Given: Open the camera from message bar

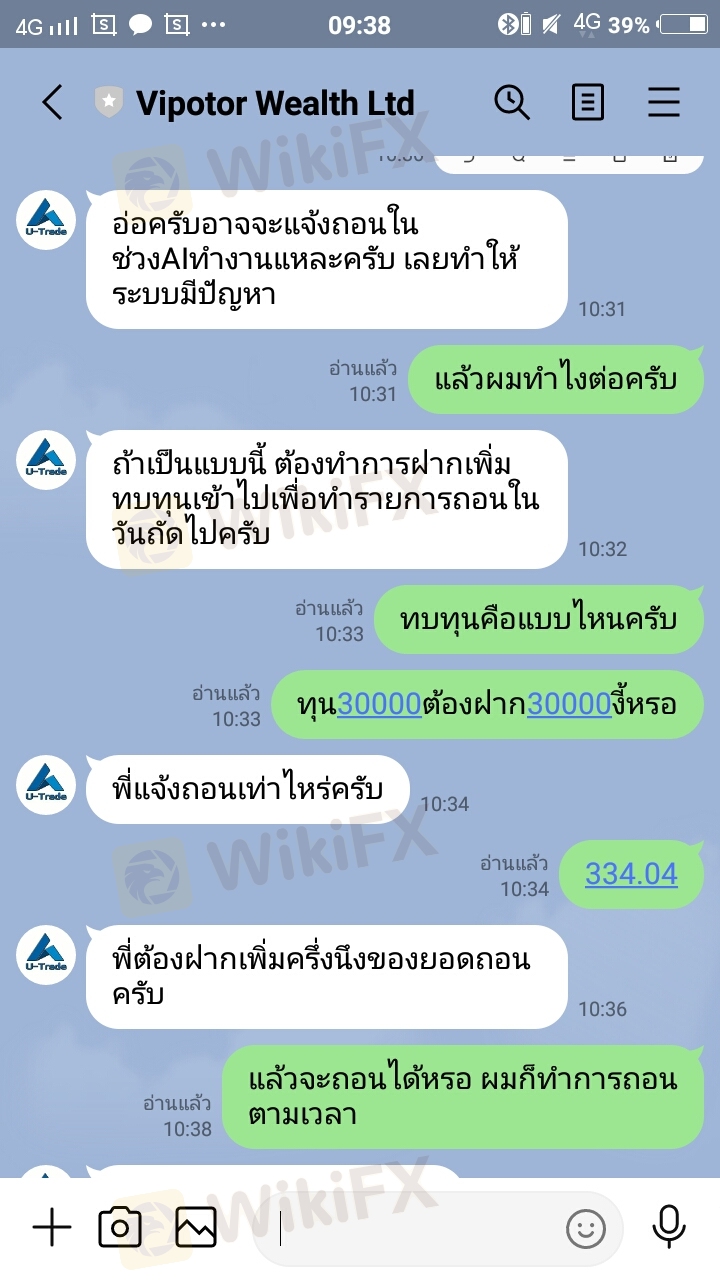Looking at the screenshot, I should click(120, 1227).
